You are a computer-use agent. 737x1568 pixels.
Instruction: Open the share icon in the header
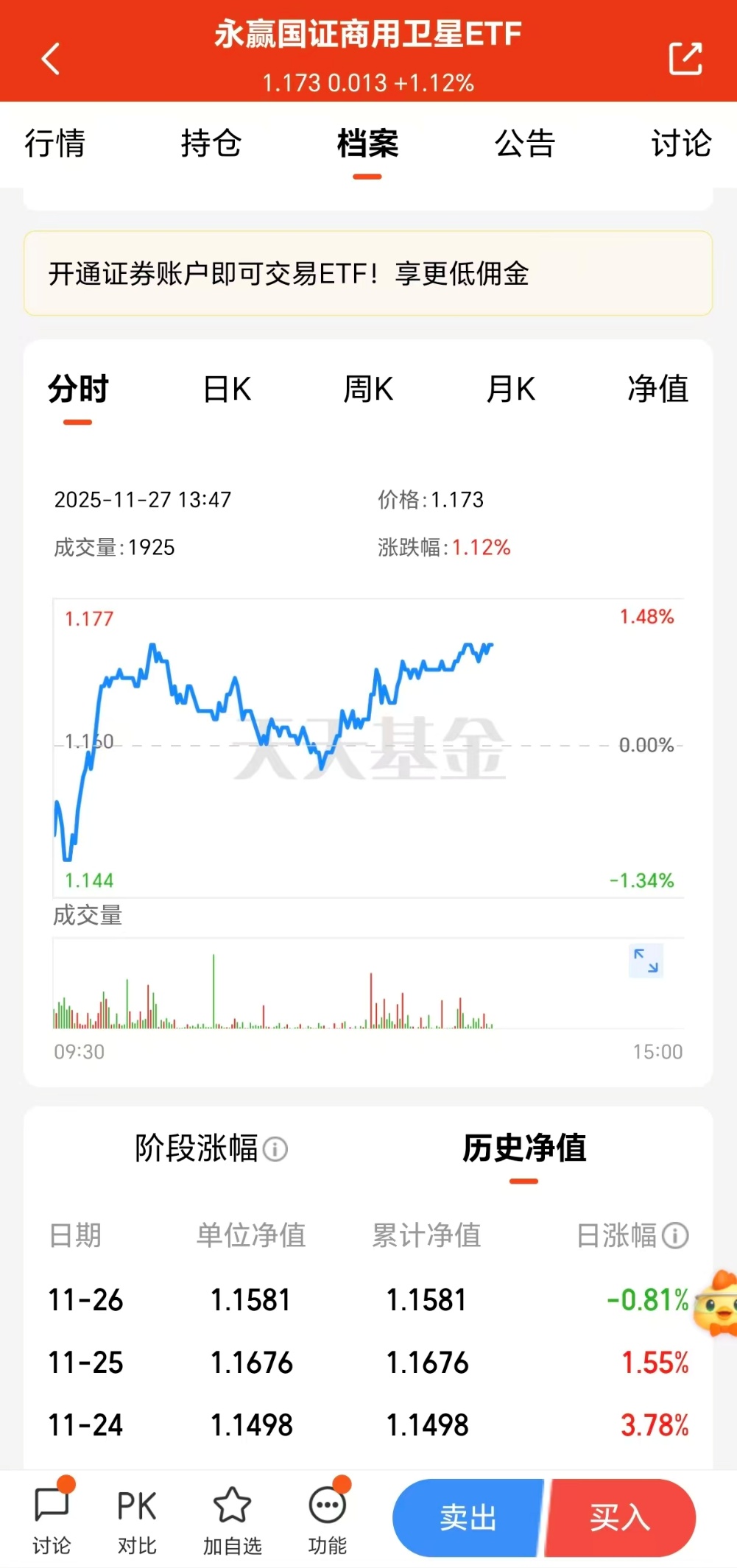tap(685, 59)
